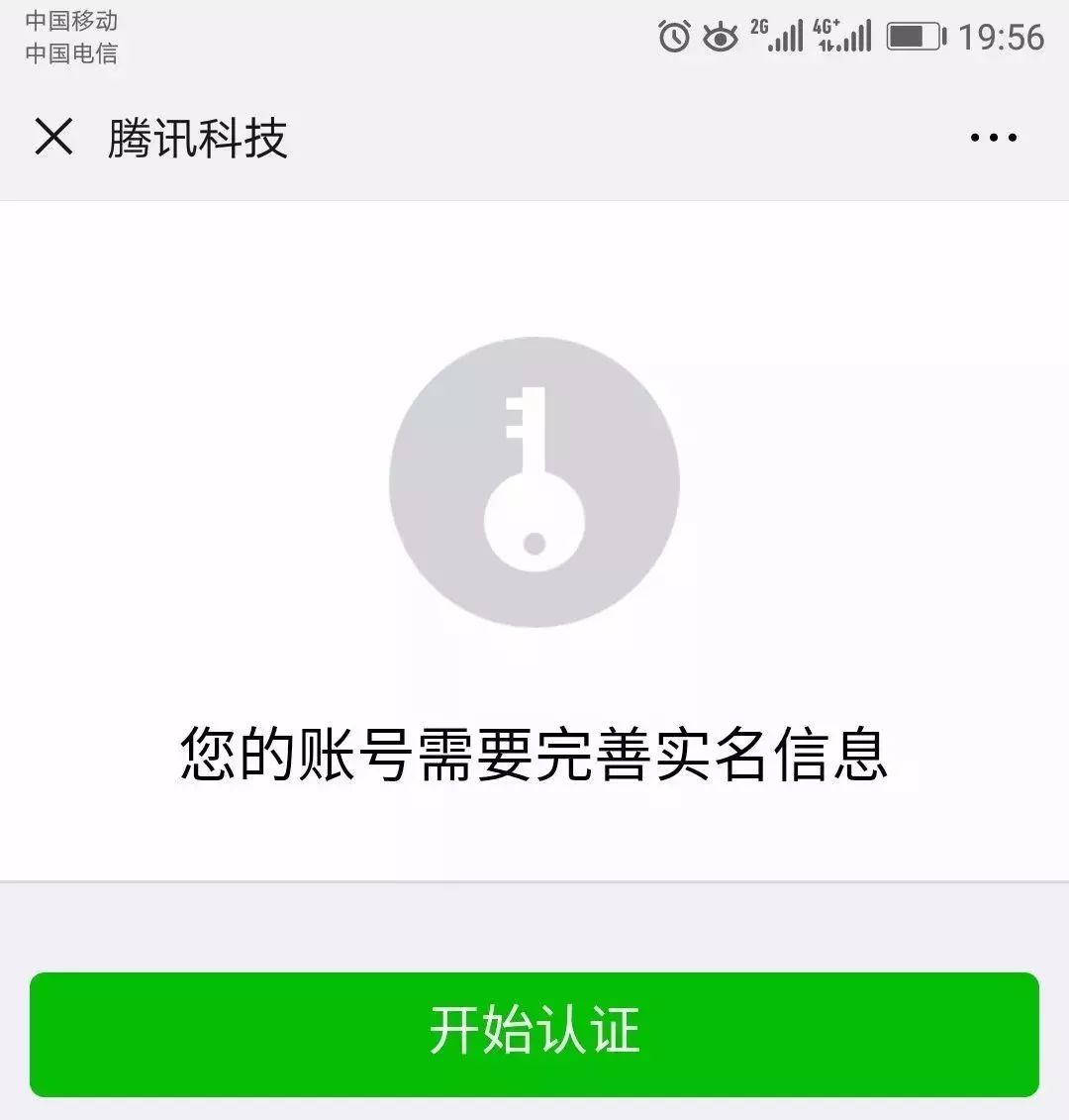Tap the title bar of the browser page
This screenshot has height=1120, width=1069.
pos(534,139)
